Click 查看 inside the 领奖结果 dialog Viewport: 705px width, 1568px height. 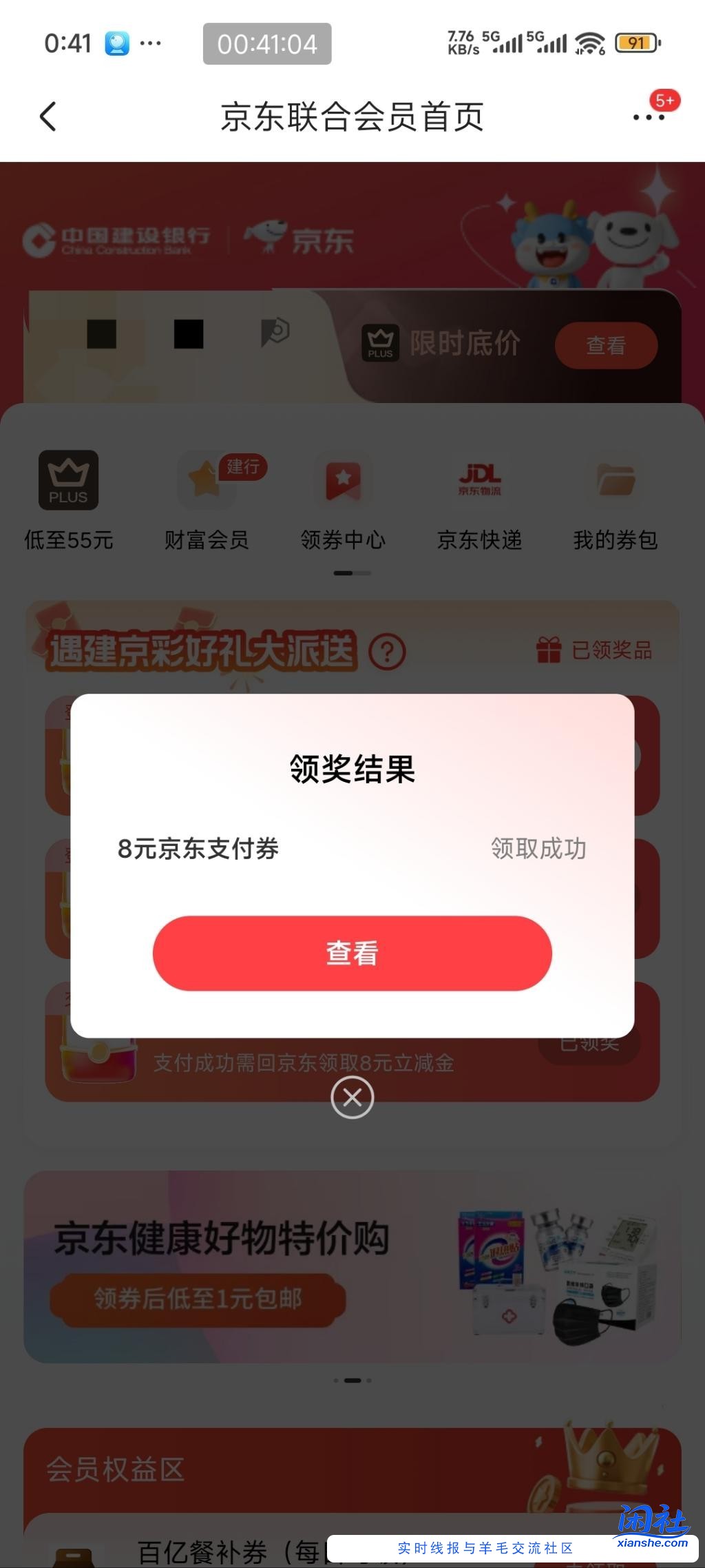pyautogui.click(x=352, y=953)
